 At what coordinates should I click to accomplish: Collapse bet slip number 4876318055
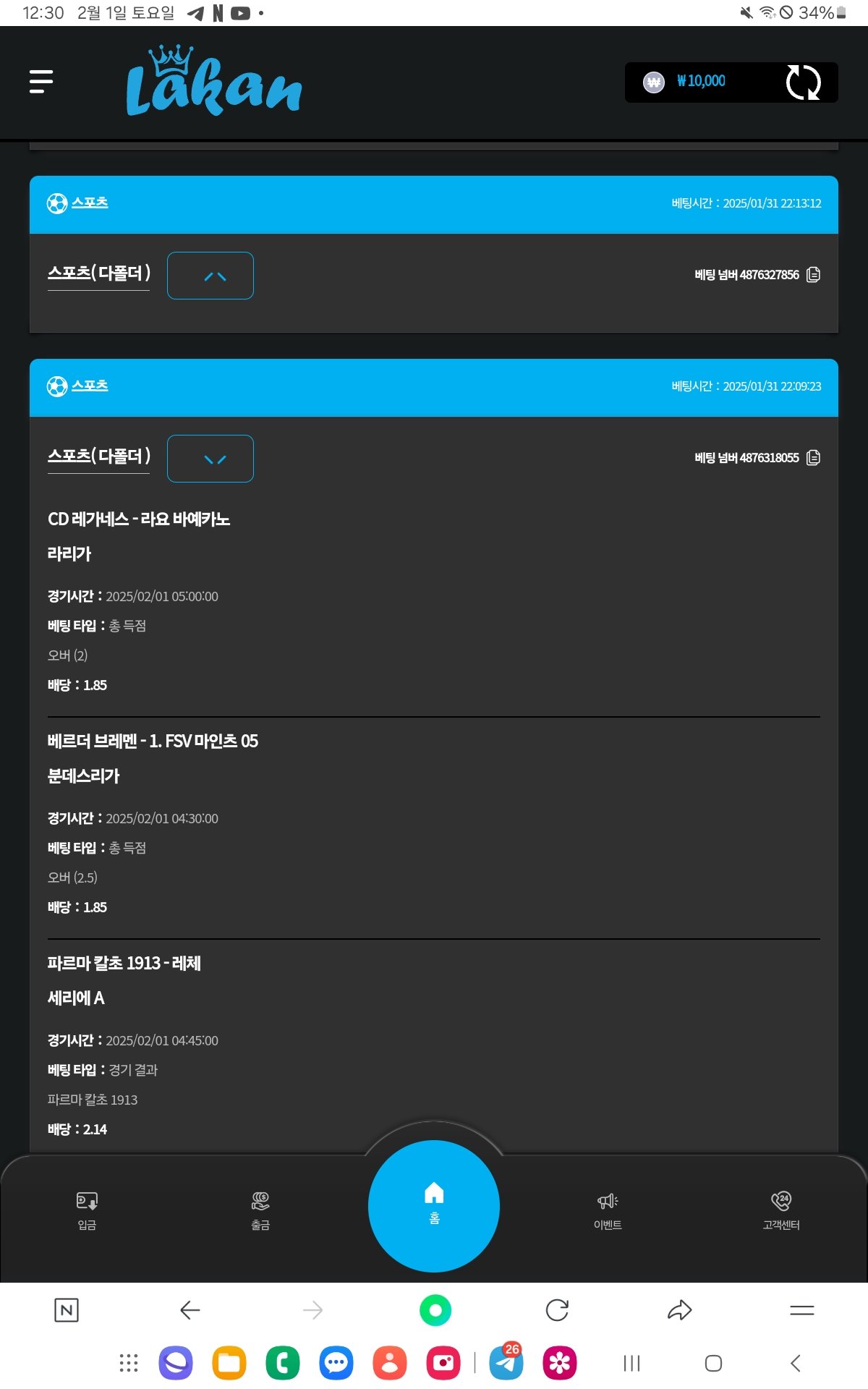210,459
